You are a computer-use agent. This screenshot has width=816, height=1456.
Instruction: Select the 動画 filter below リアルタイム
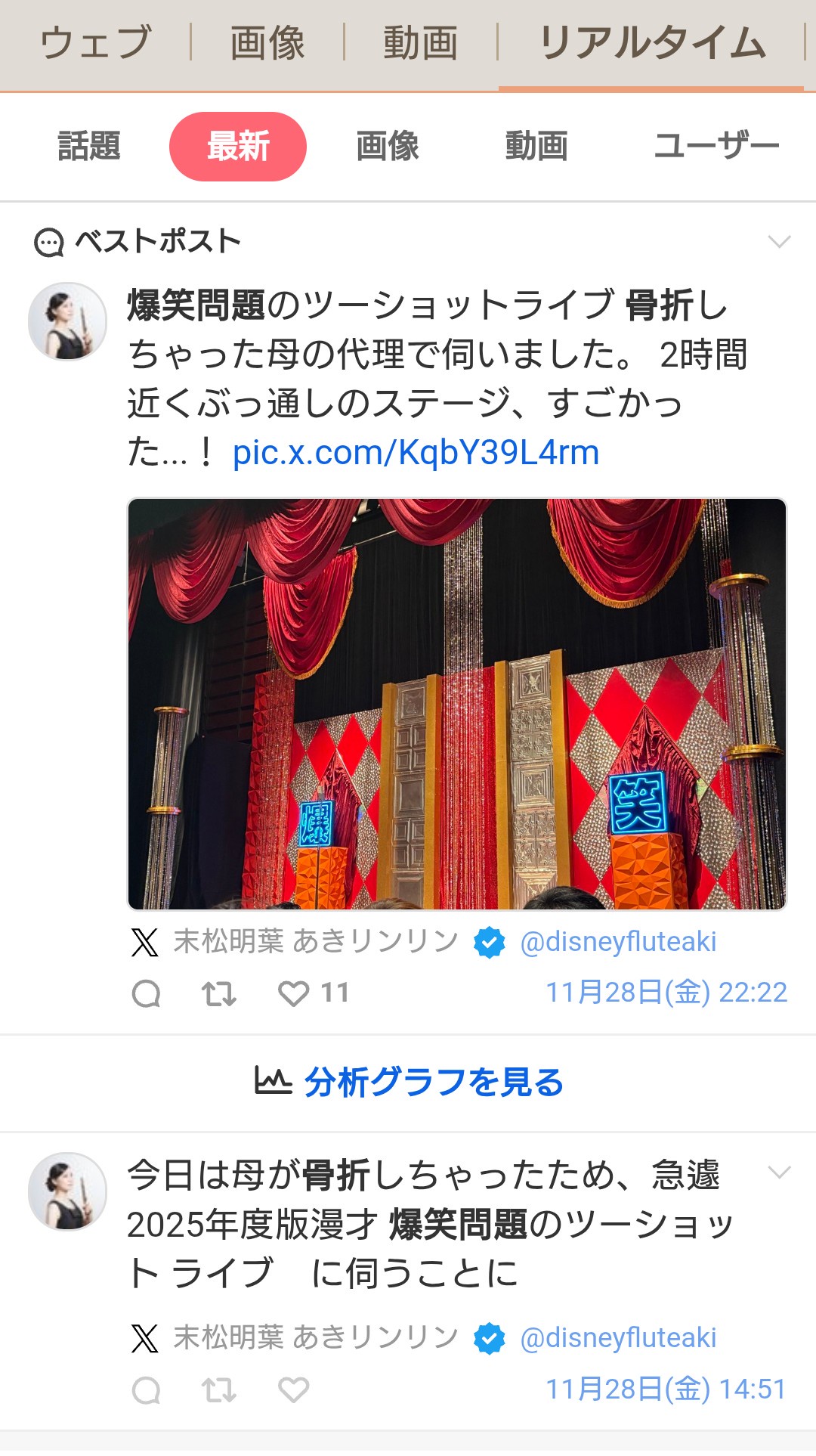click(x=536, y=146)
